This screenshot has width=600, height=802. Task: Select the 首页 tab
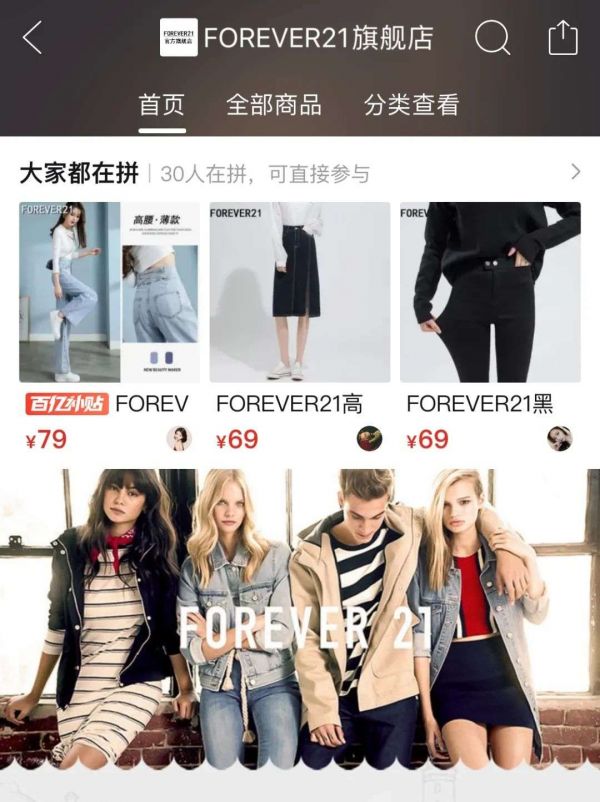(x=162, y=104)
